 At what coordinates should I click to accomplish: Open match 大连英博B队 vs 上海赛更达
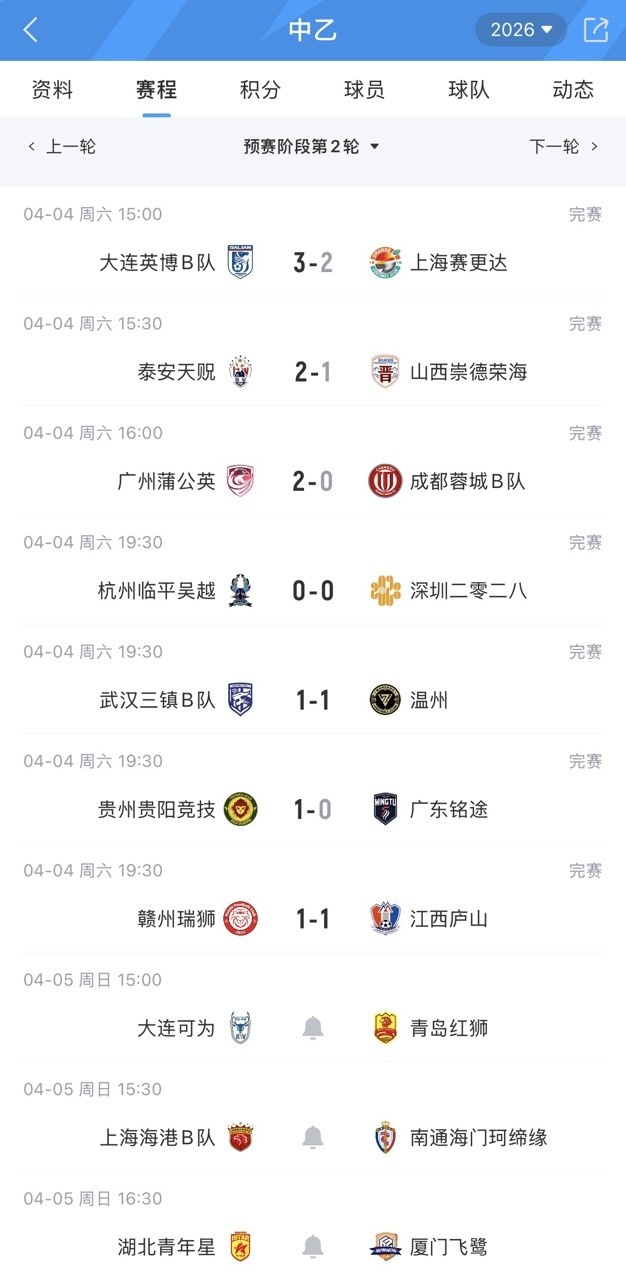pyautogui.click(x=313, y=263)
